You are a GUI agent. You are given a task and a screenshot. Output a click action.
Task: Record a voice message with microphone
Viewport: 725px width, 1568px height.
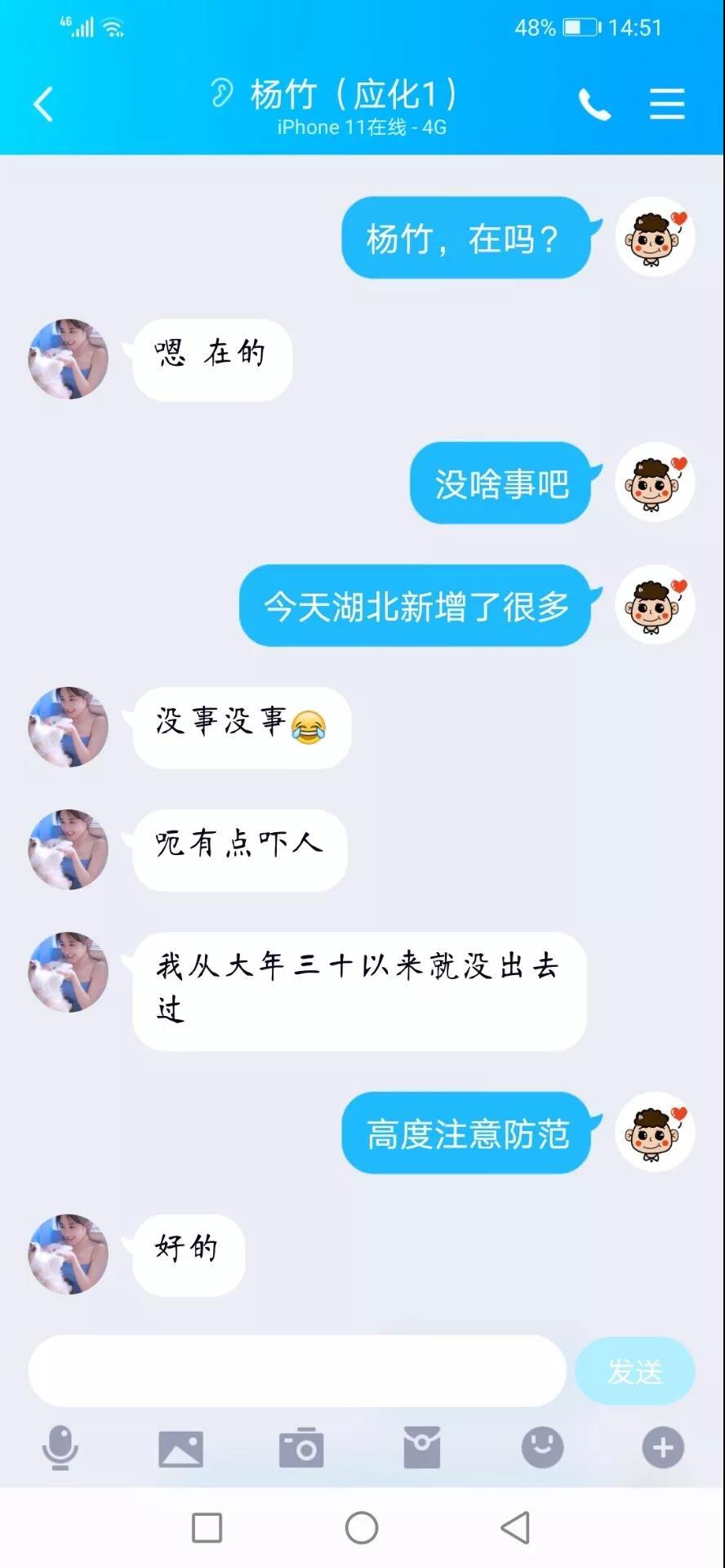(x=60, y=1448)
